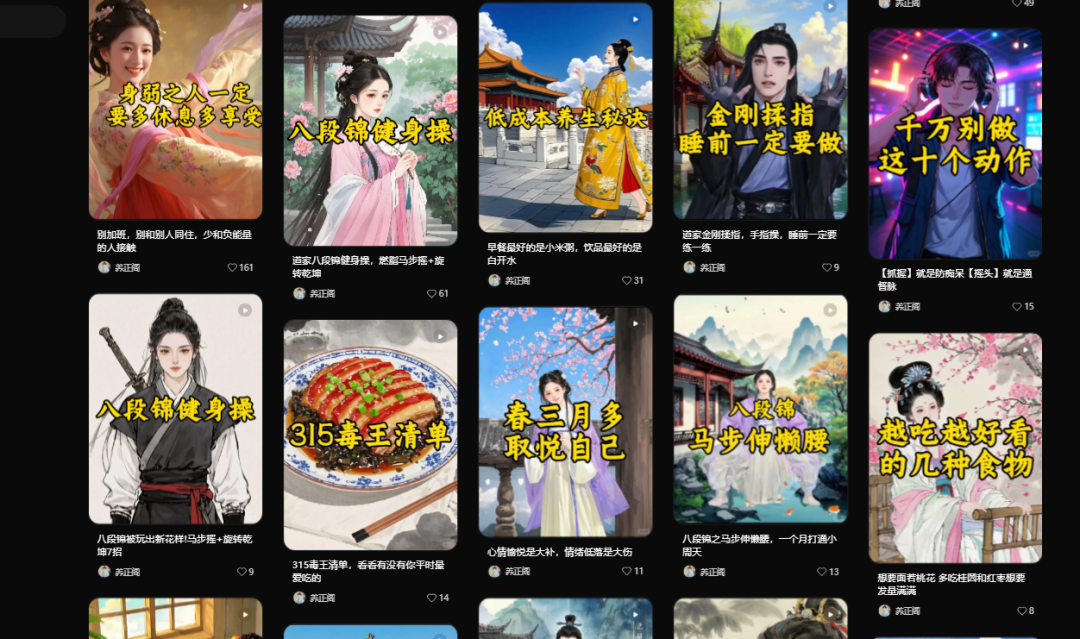
Task: Open the 八段锦马步伸懒腰 video card
Action: [x=760, y=408]
